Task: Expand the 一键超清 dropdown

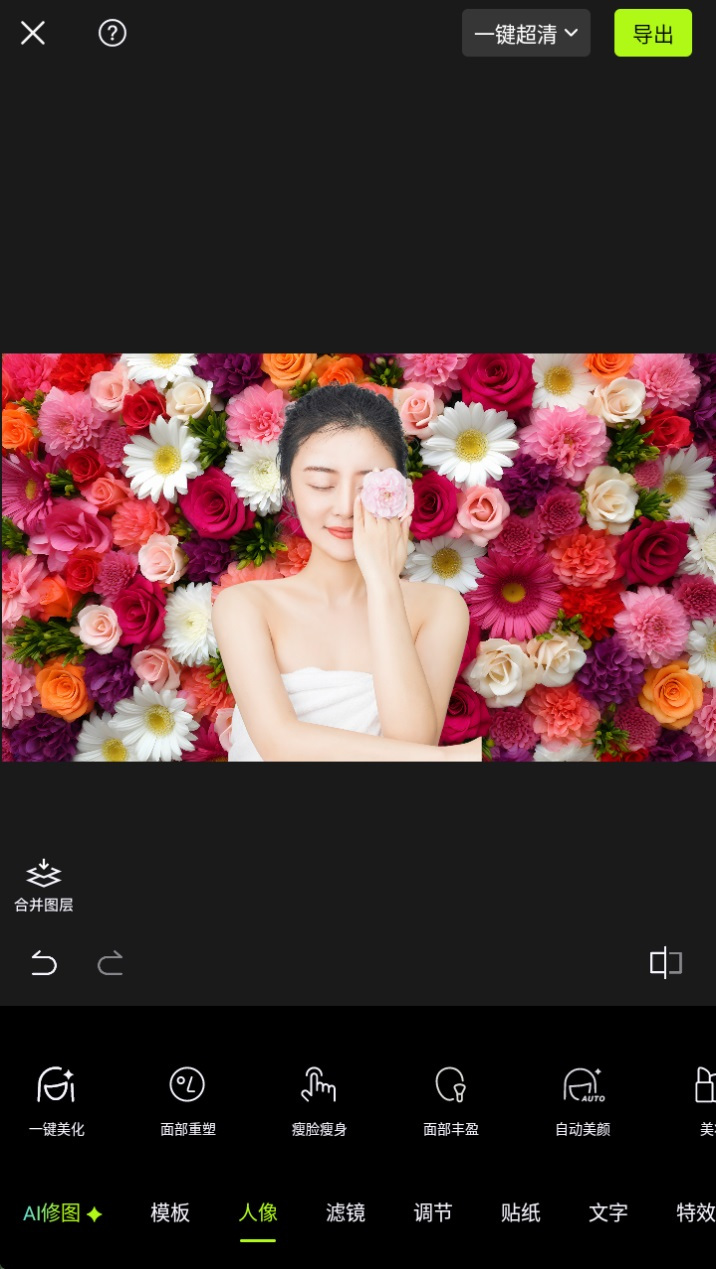Action: [526, 33]
